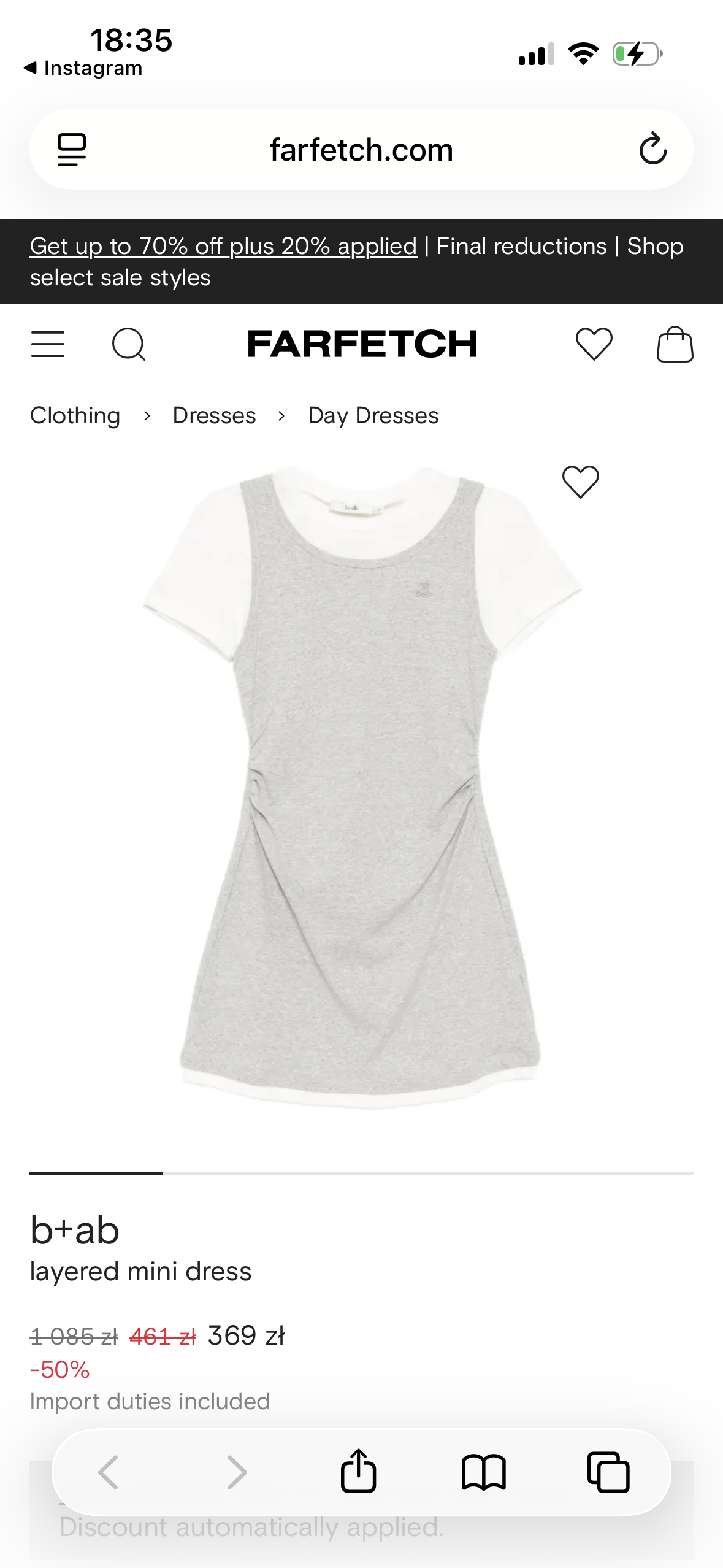
Task: Open the Farfetch search icon
Action: [x=129, y=344]
